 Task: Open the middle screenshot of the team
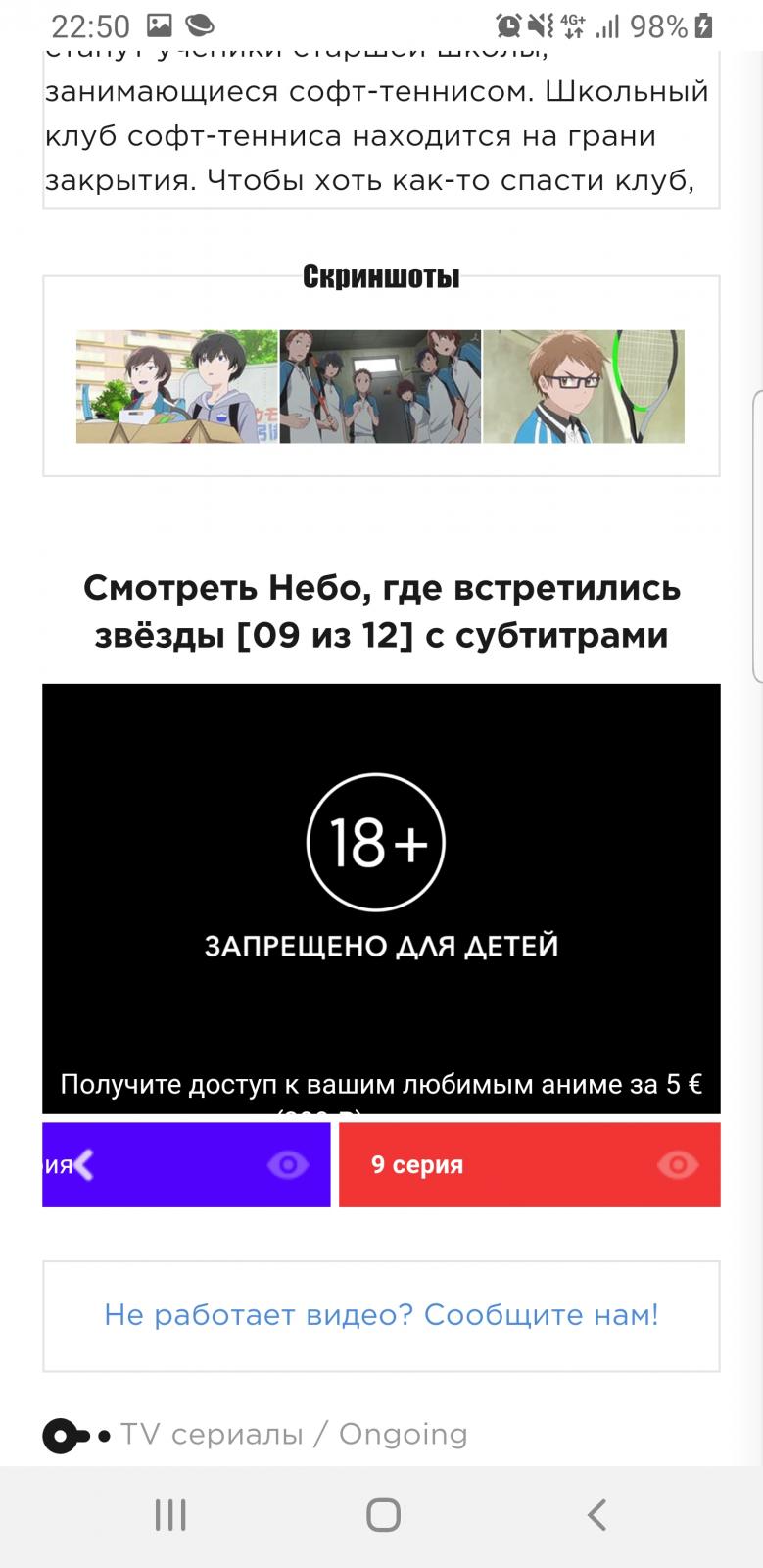tap(380, 386)
